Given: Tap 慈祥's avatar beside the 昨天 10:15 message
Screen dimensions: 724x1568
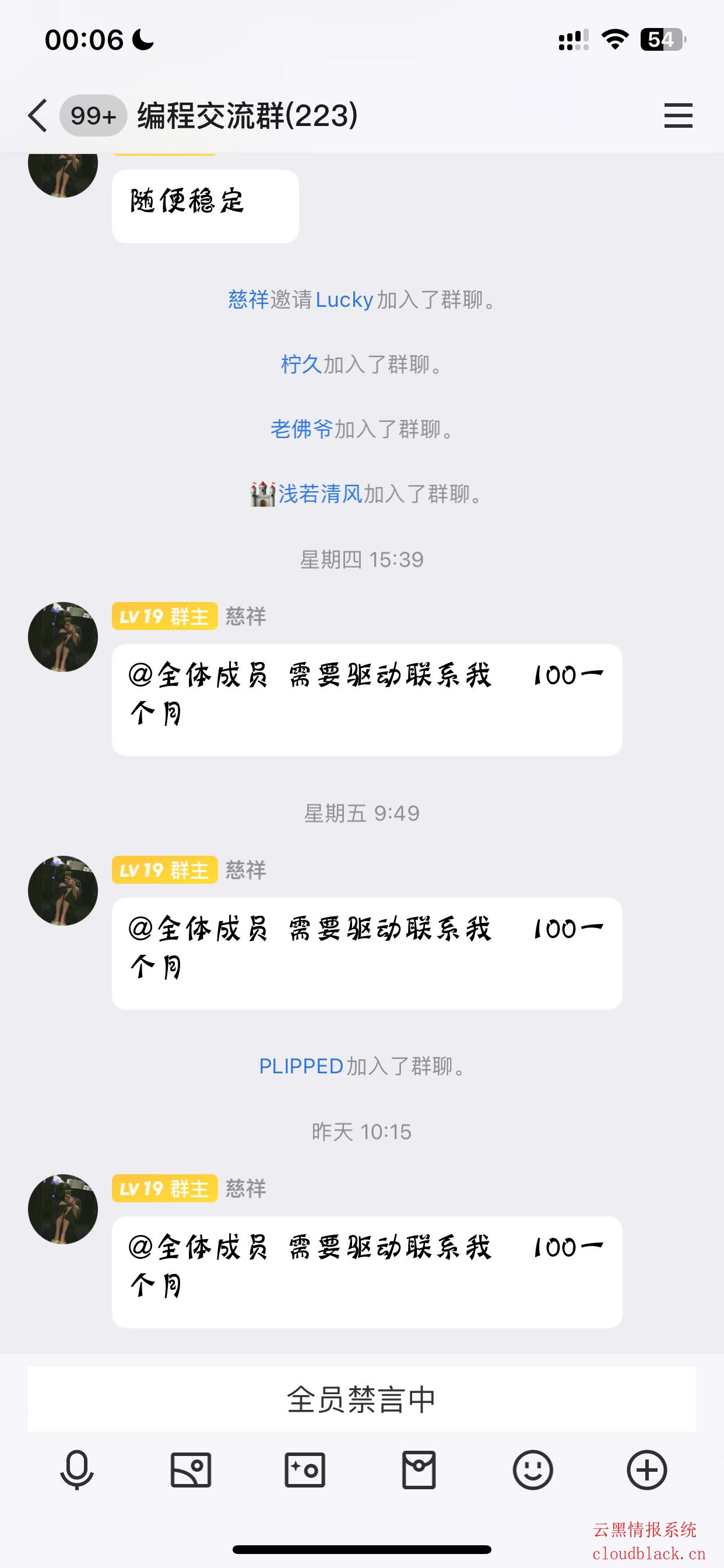Looking at the screenshot, I should [64, 1209].
